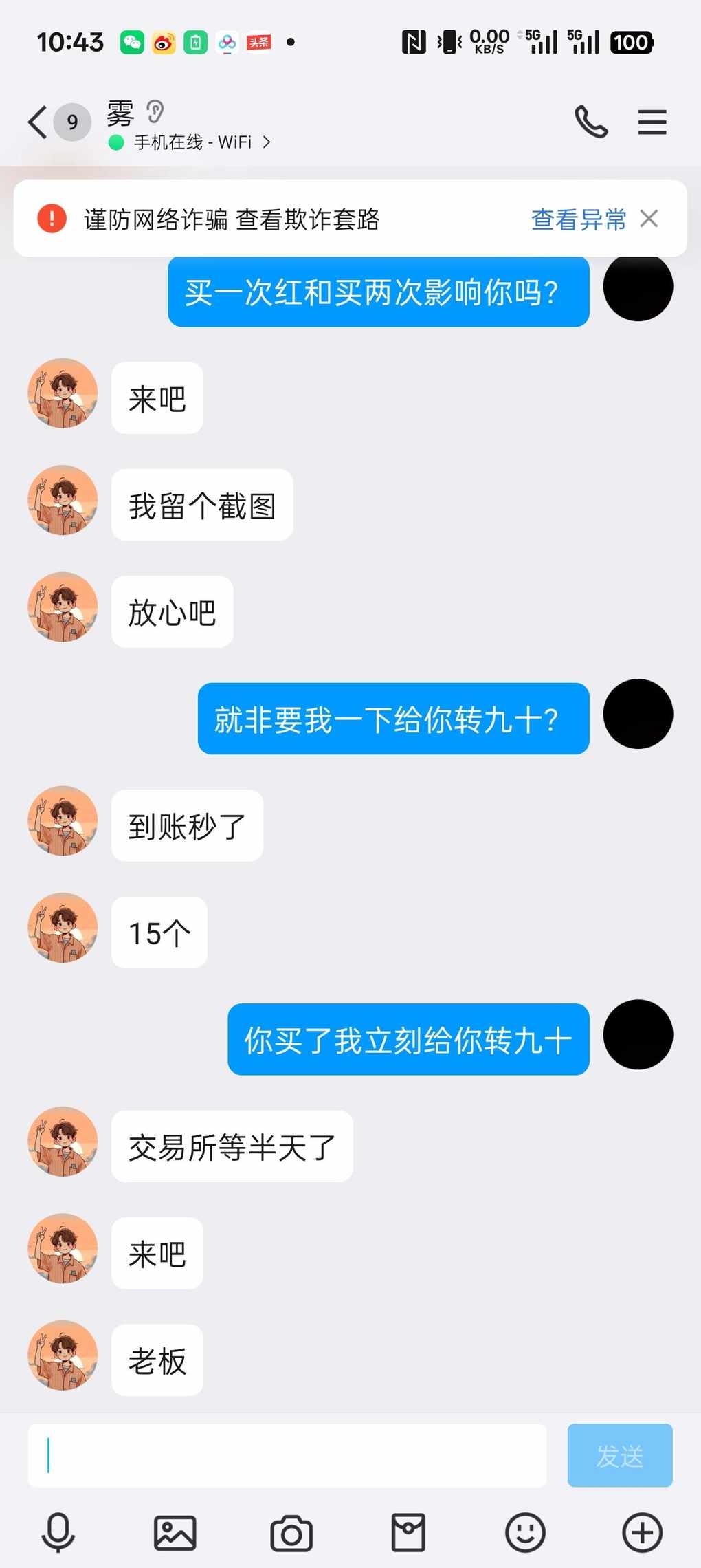Open the earpiece mode icon beside 雾
This screenshot has width=701, height=1568.
coord(155,111)
